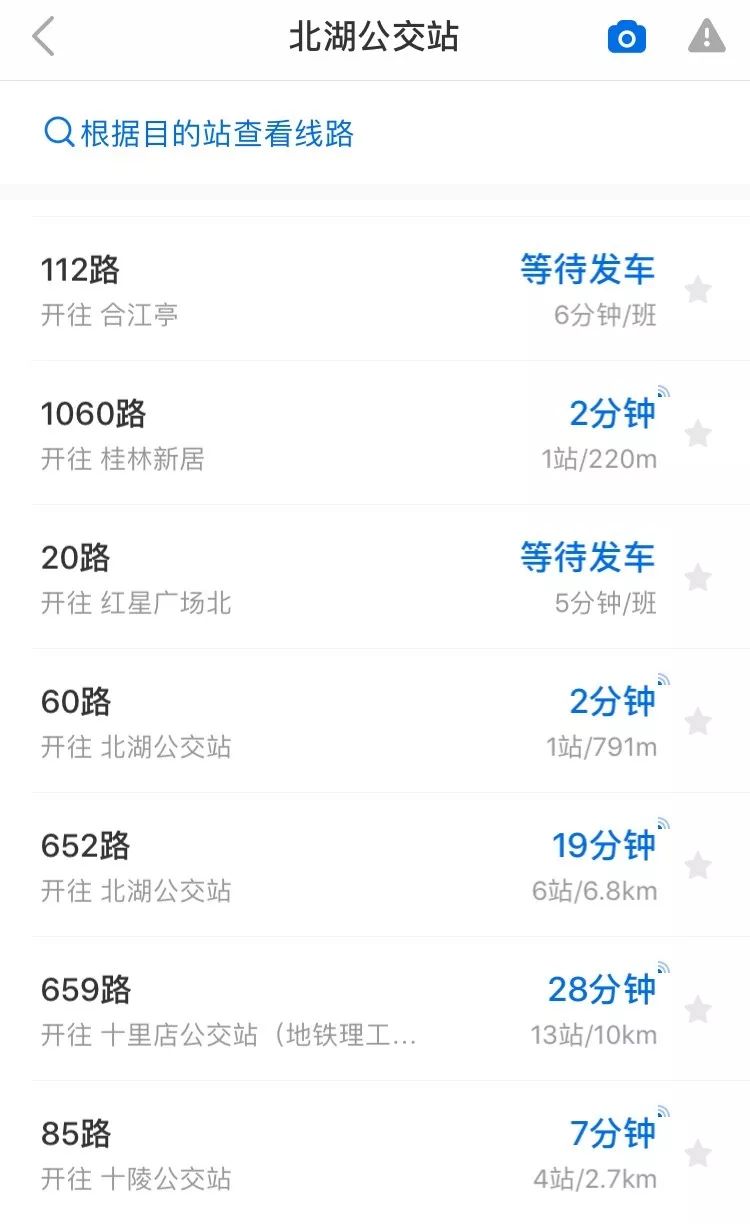Click the warning alert icon at top right
The image size is (750, 1224).
(706, 36)
